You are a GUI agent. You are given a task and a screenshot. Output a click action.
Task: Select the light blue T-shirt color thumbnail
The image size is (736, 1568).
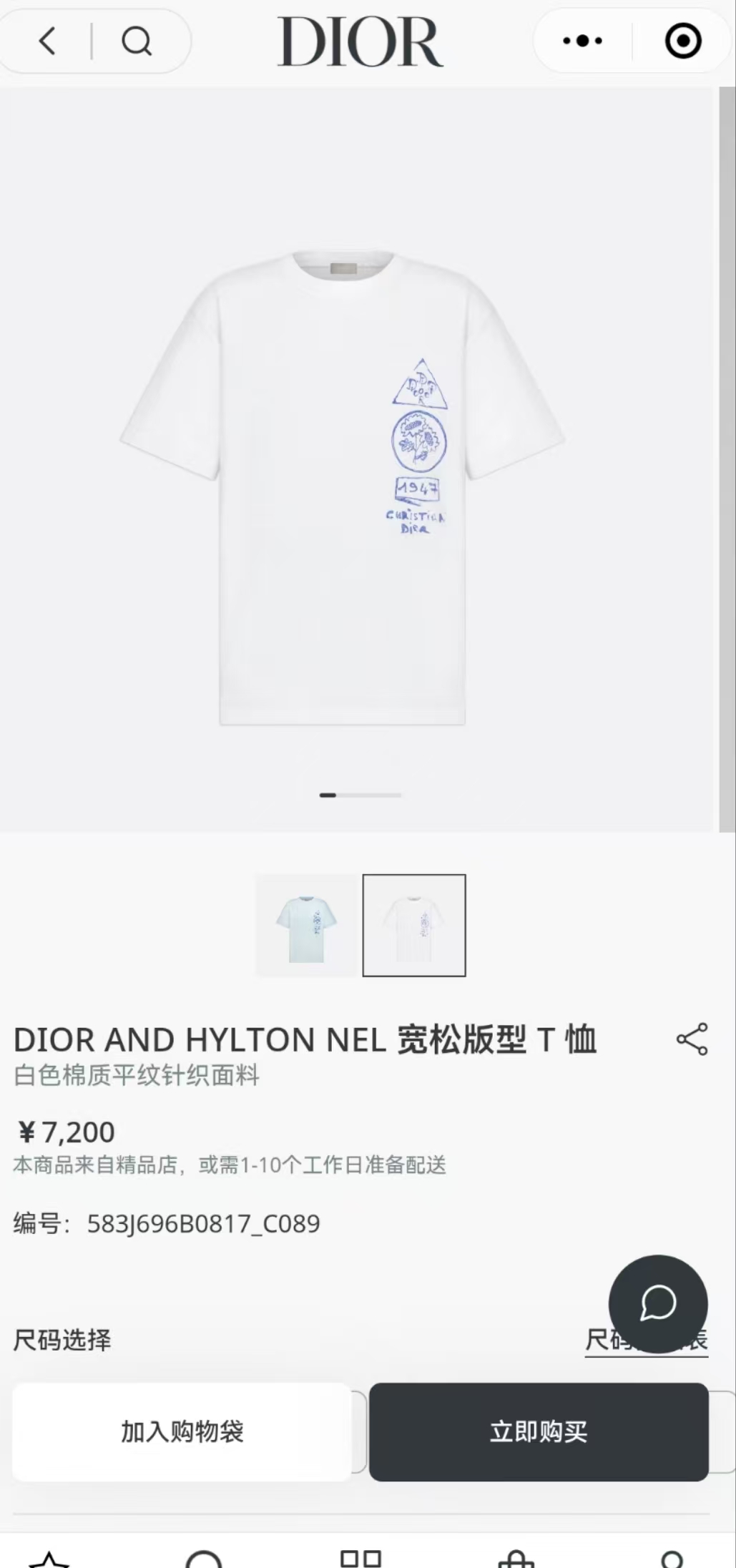[x=306, y=925]
